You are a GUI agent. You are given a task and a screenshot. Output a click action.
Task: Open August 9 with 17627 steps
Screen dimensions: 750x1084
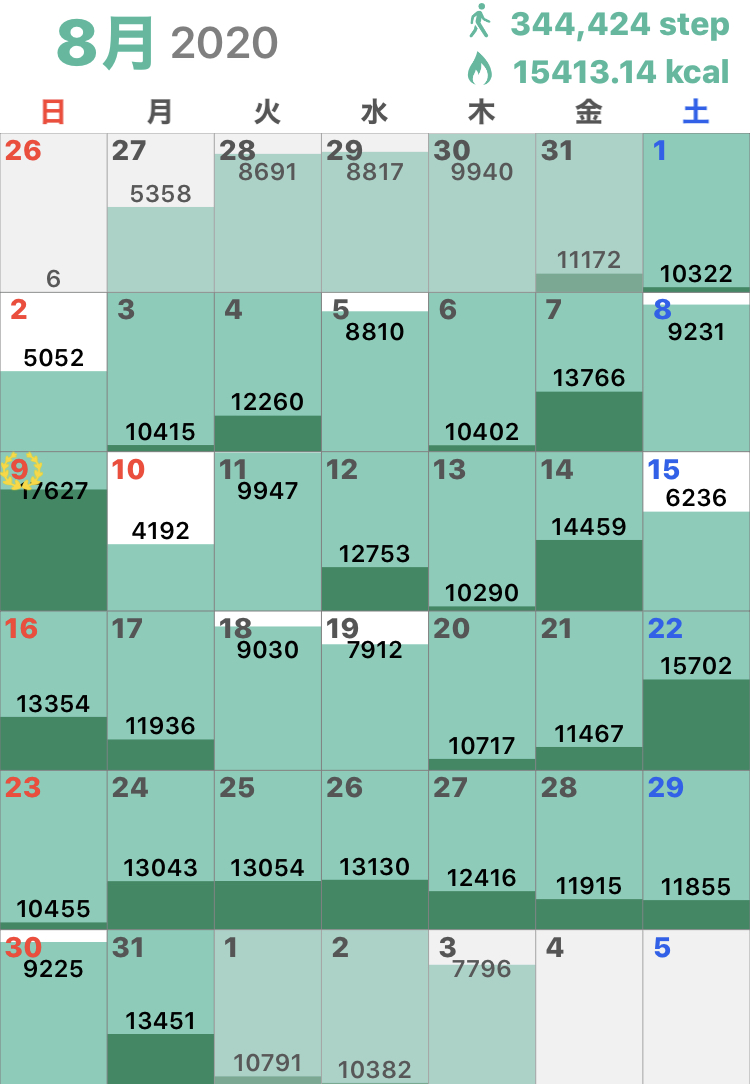pyautogui.click(x=53, y=531)
